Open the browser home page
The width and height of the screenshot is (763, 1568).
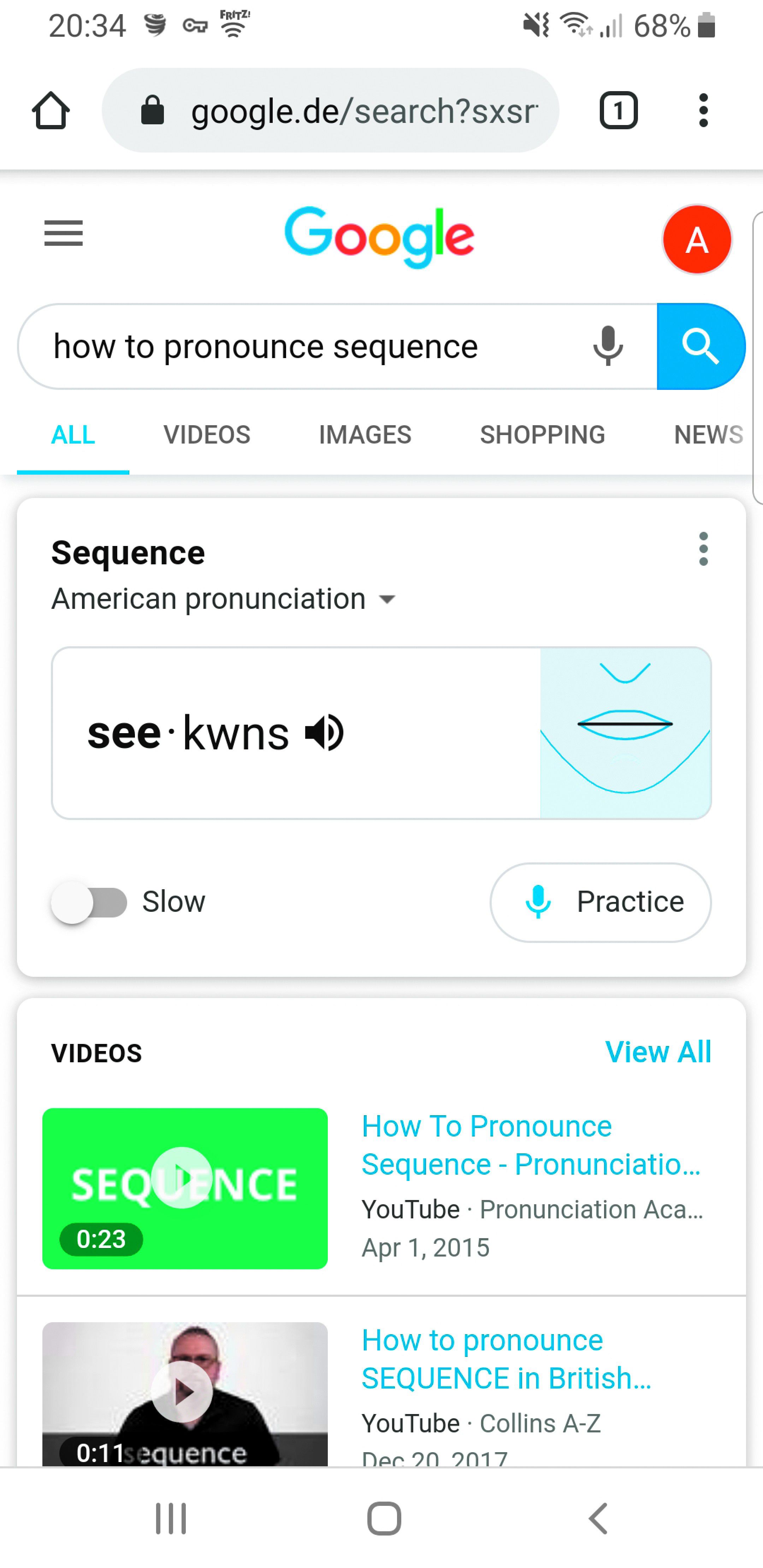tap(51, 111)
